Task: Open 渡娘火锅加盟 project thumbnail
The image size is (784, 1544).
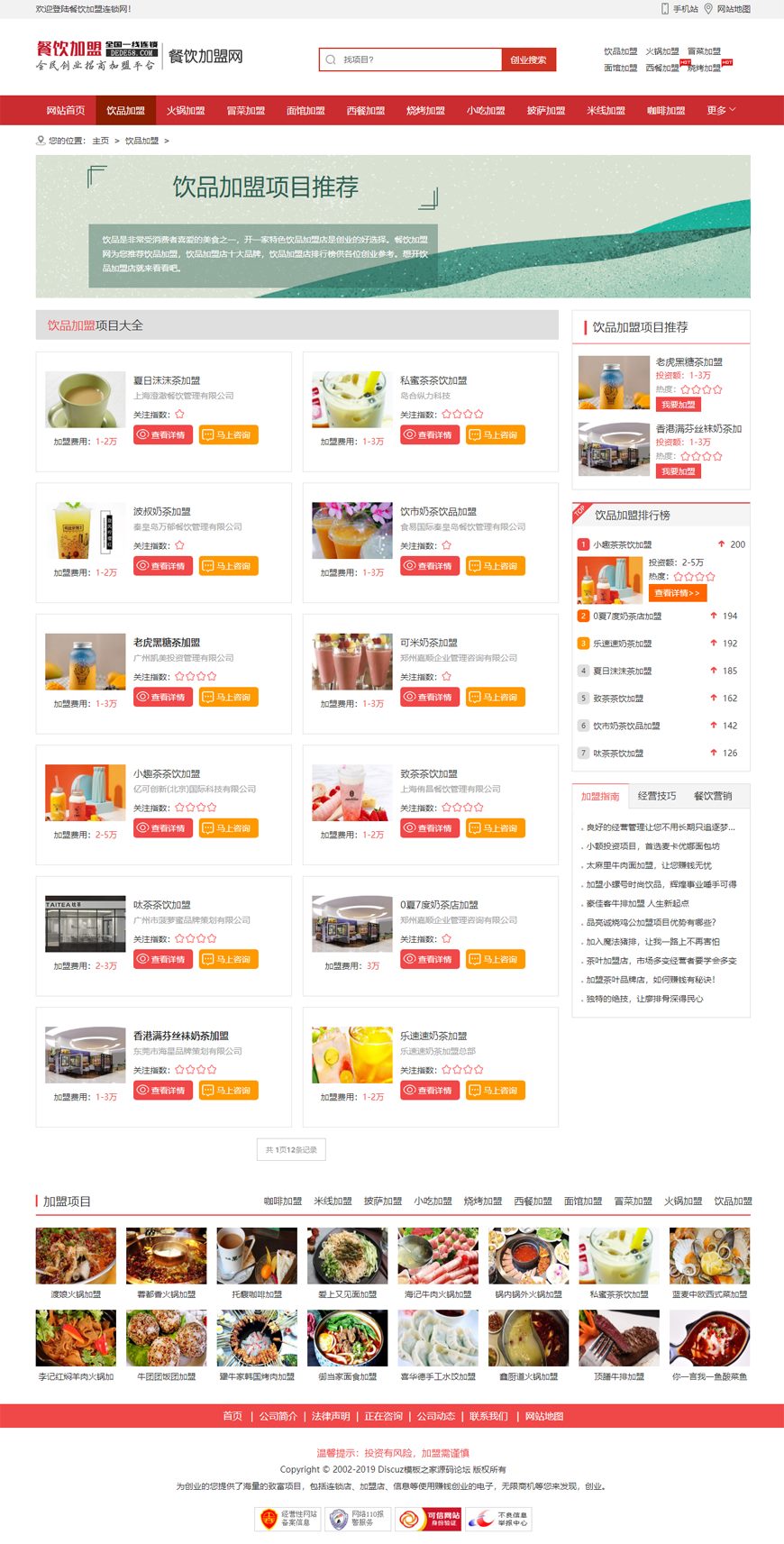Action: click(76, 1256)
